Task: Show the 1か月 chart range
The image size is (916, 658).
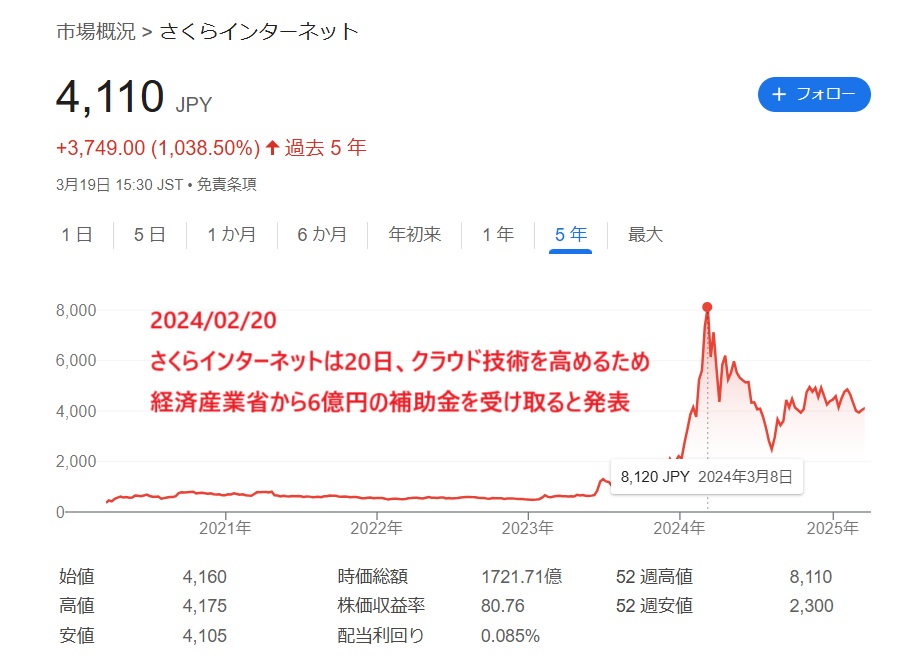Action: pos(232,235)
